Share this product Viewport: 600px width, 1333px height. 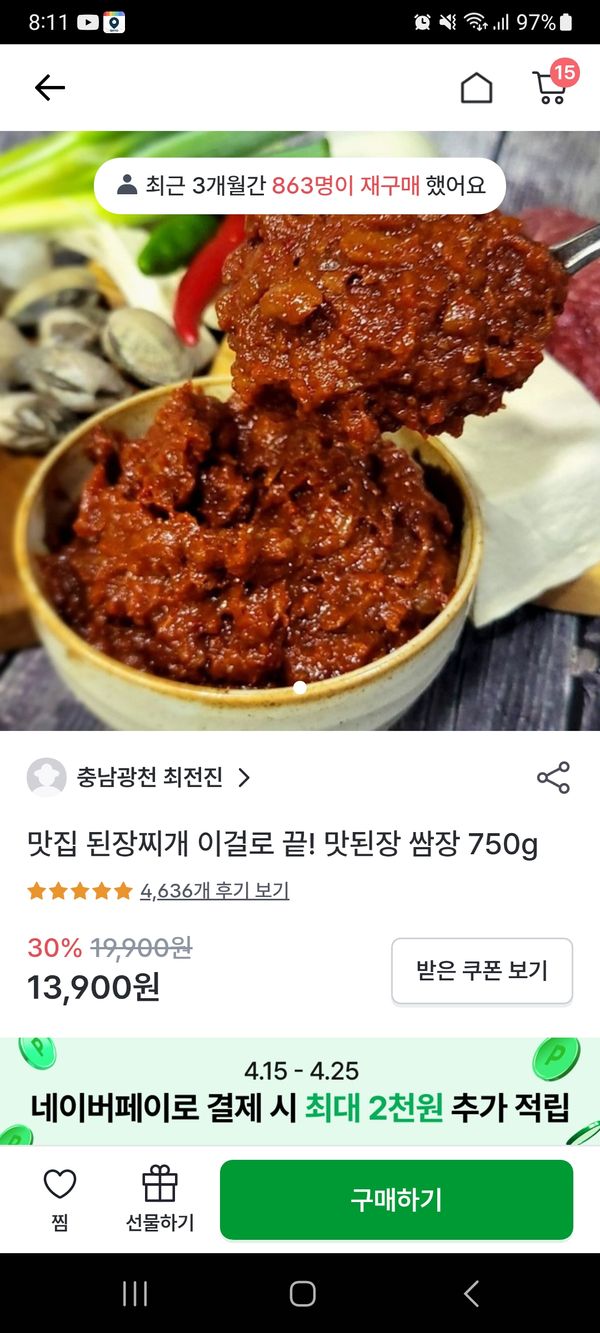(x=553, y=777)
